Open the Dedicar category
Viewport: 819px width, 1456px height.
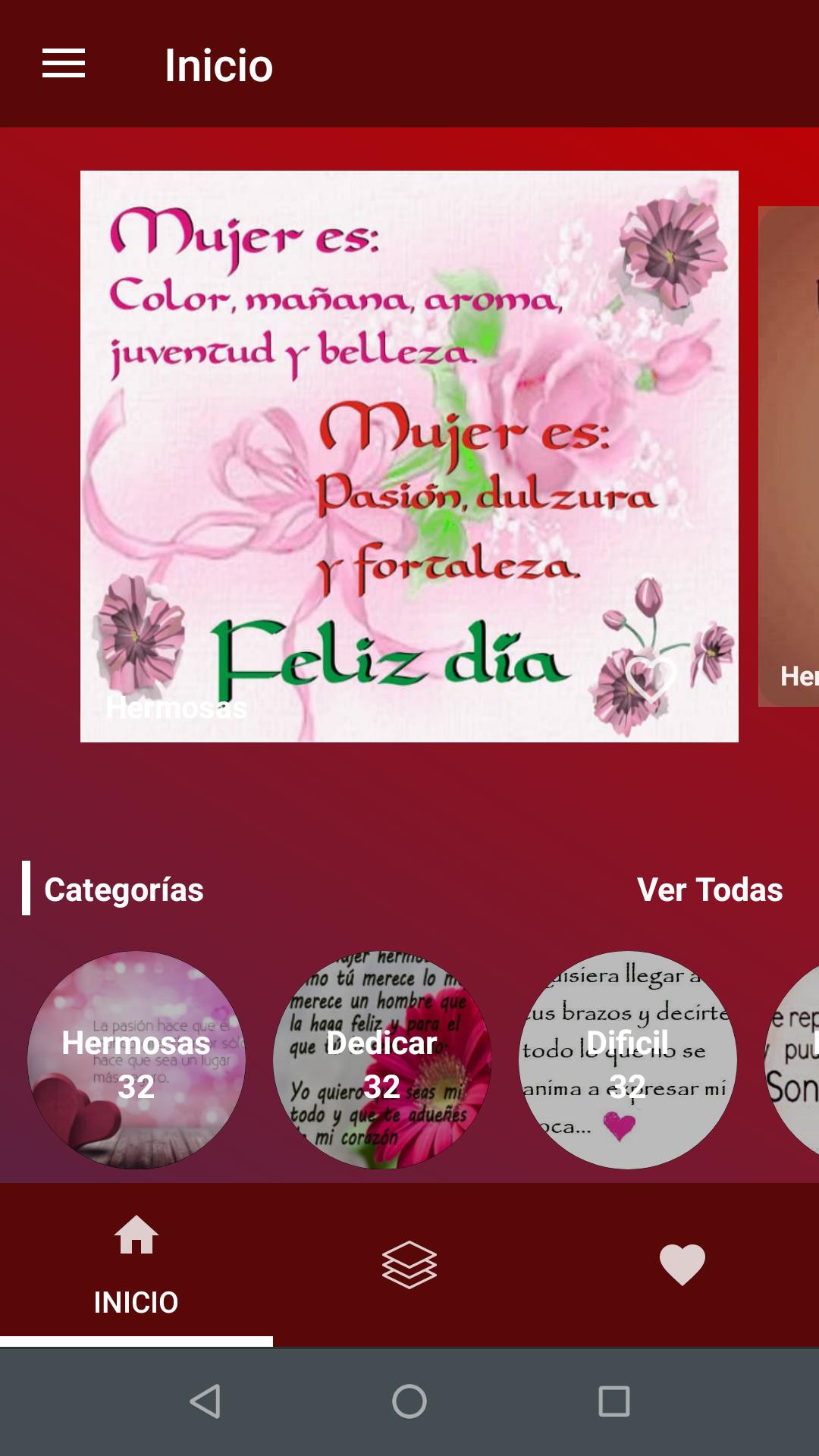(x=381, y=1060)
